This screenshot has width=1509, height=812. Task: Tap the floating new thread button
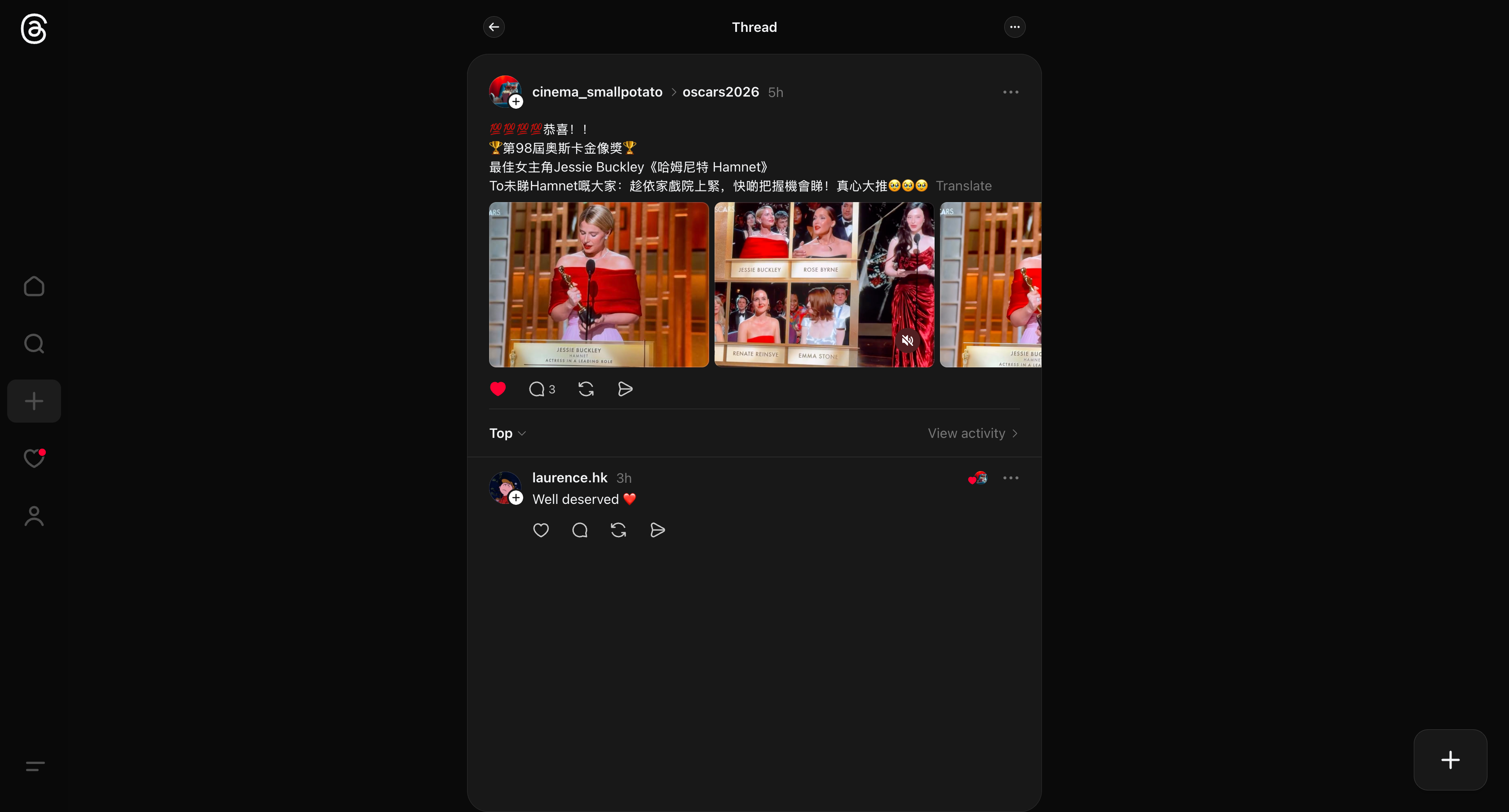1450,760
